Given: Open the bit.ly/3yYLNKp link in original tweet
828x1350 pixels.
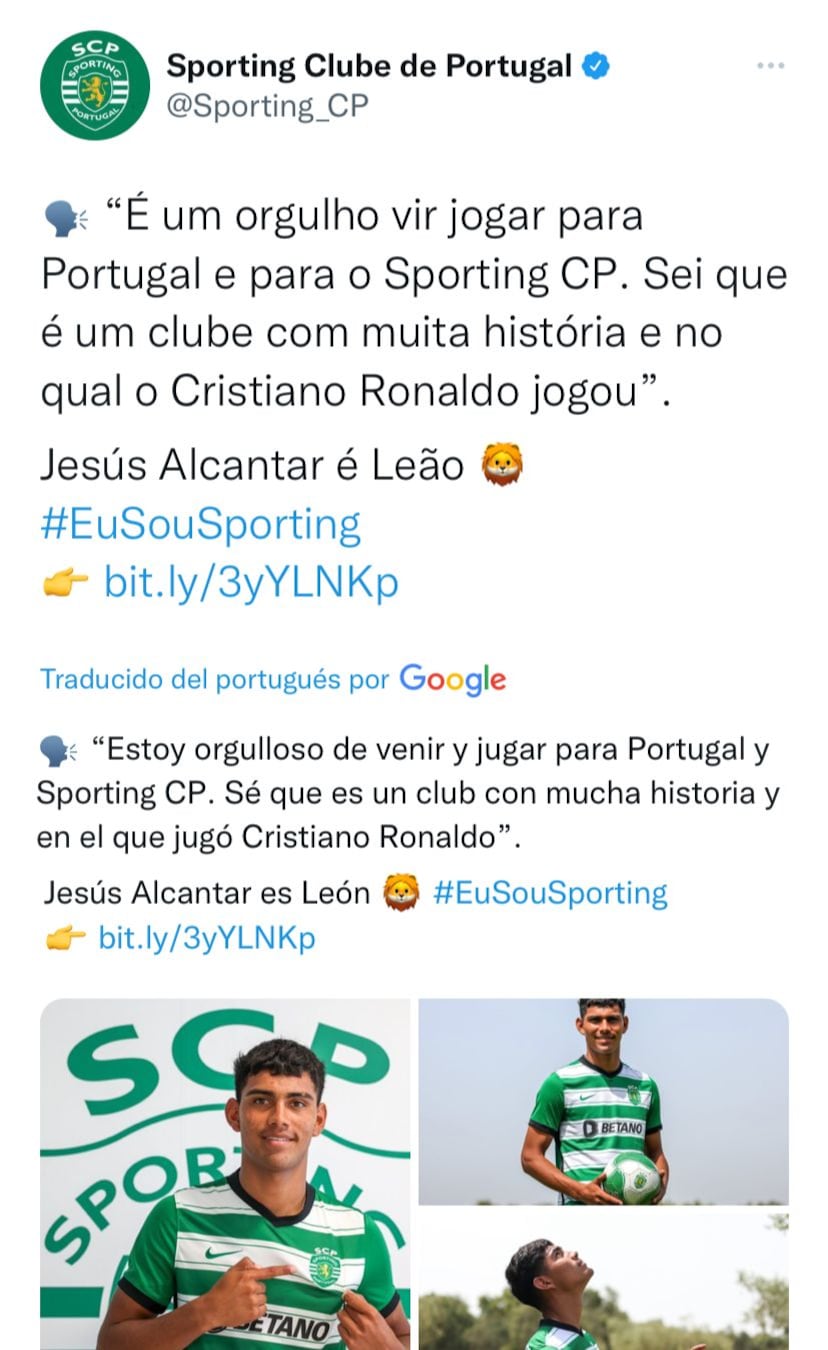Looking at the screenshot, I should (251, 581).
